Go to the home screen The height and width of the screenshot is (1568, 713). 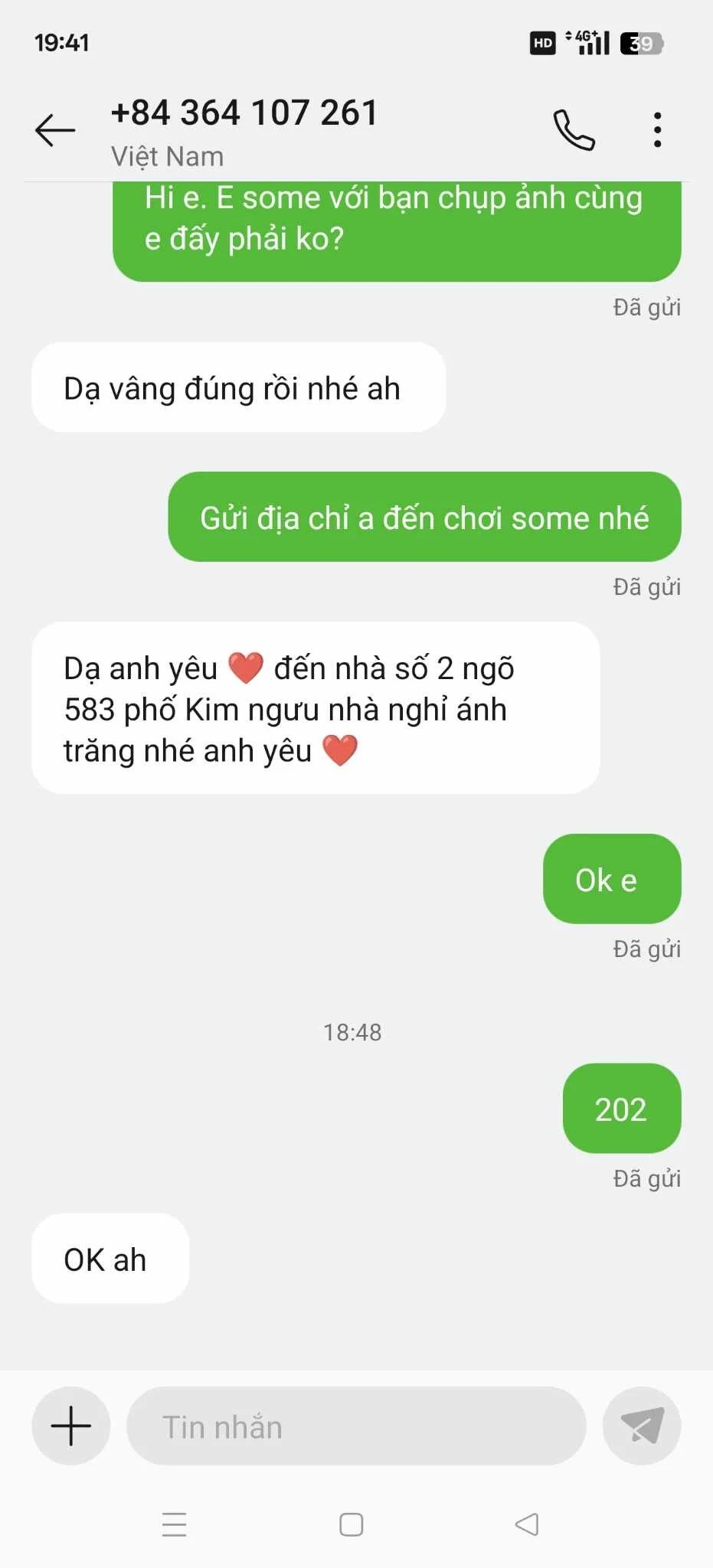(352, 1524)
